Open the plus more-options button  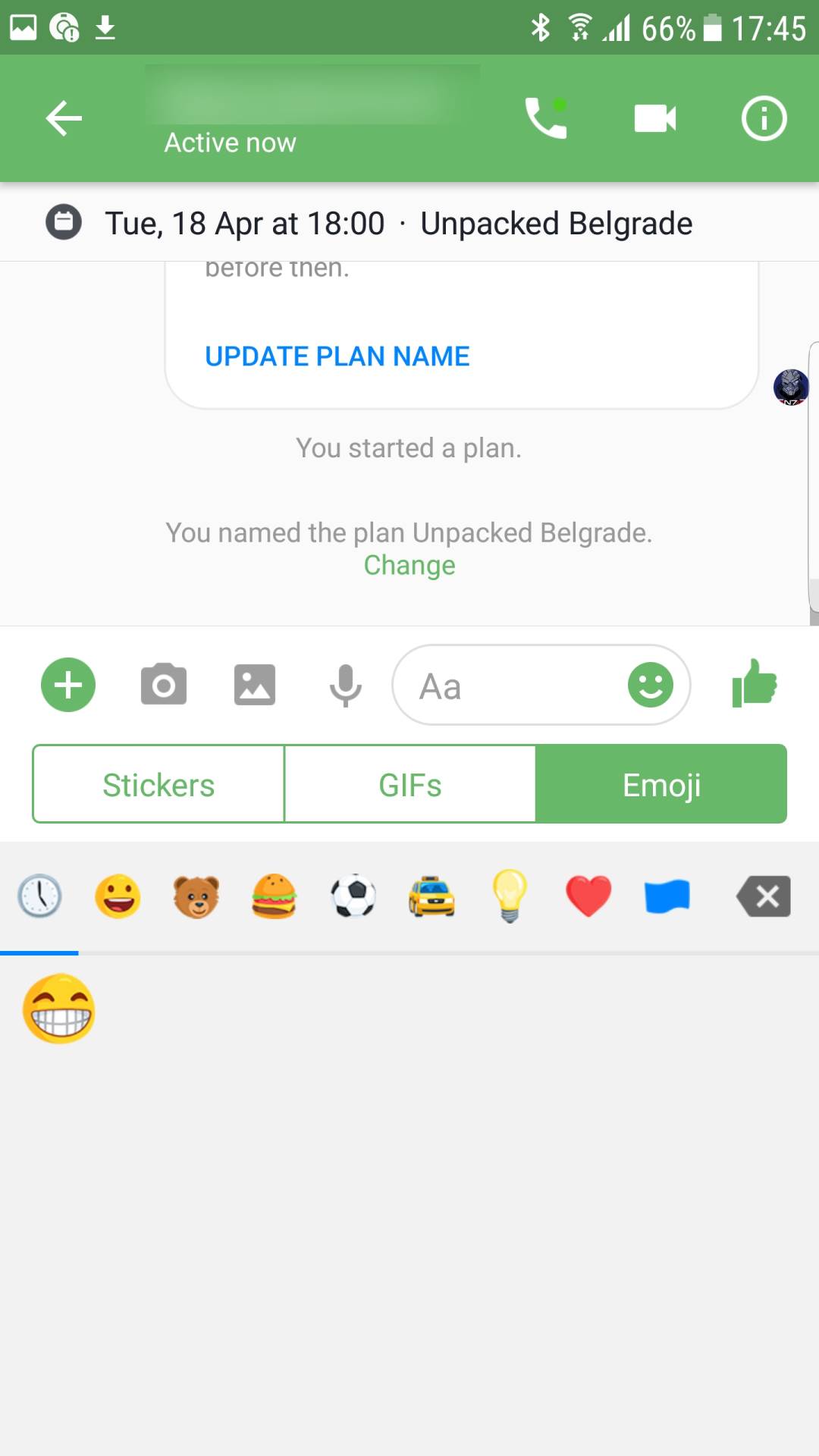tap(68, 685)
